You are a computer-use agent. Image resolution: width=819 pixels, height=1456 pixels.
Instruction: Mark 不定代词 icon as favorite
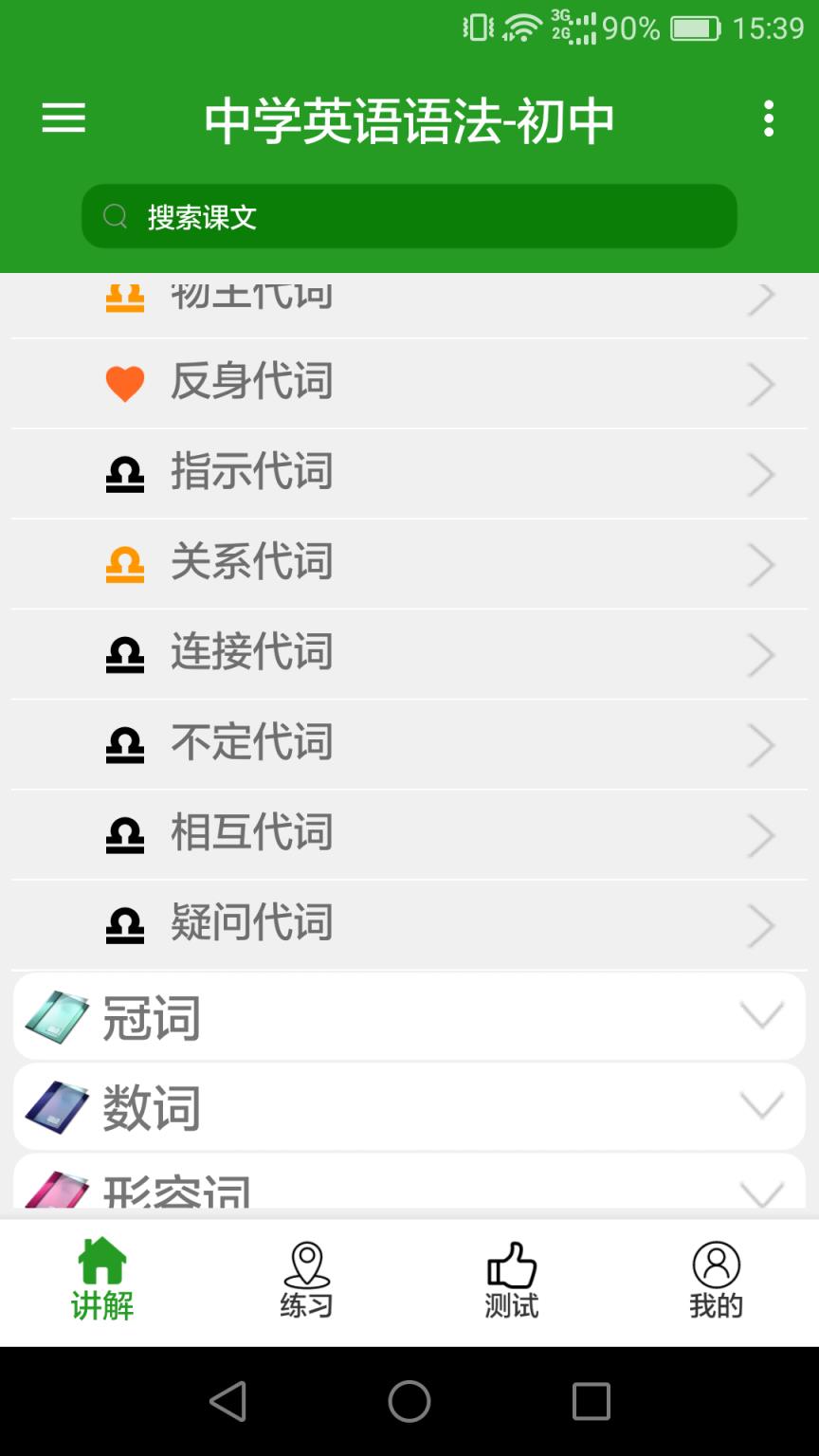pos(125,743)
